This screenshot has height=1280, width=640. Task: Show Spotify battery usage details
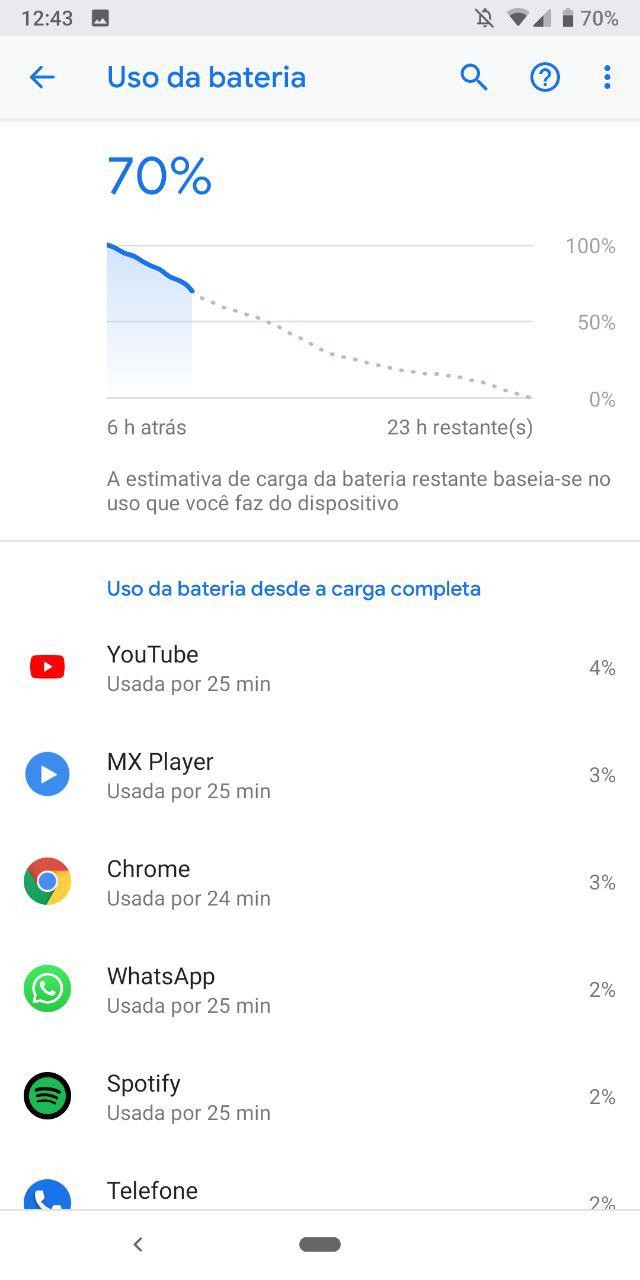pos(320,1096)
